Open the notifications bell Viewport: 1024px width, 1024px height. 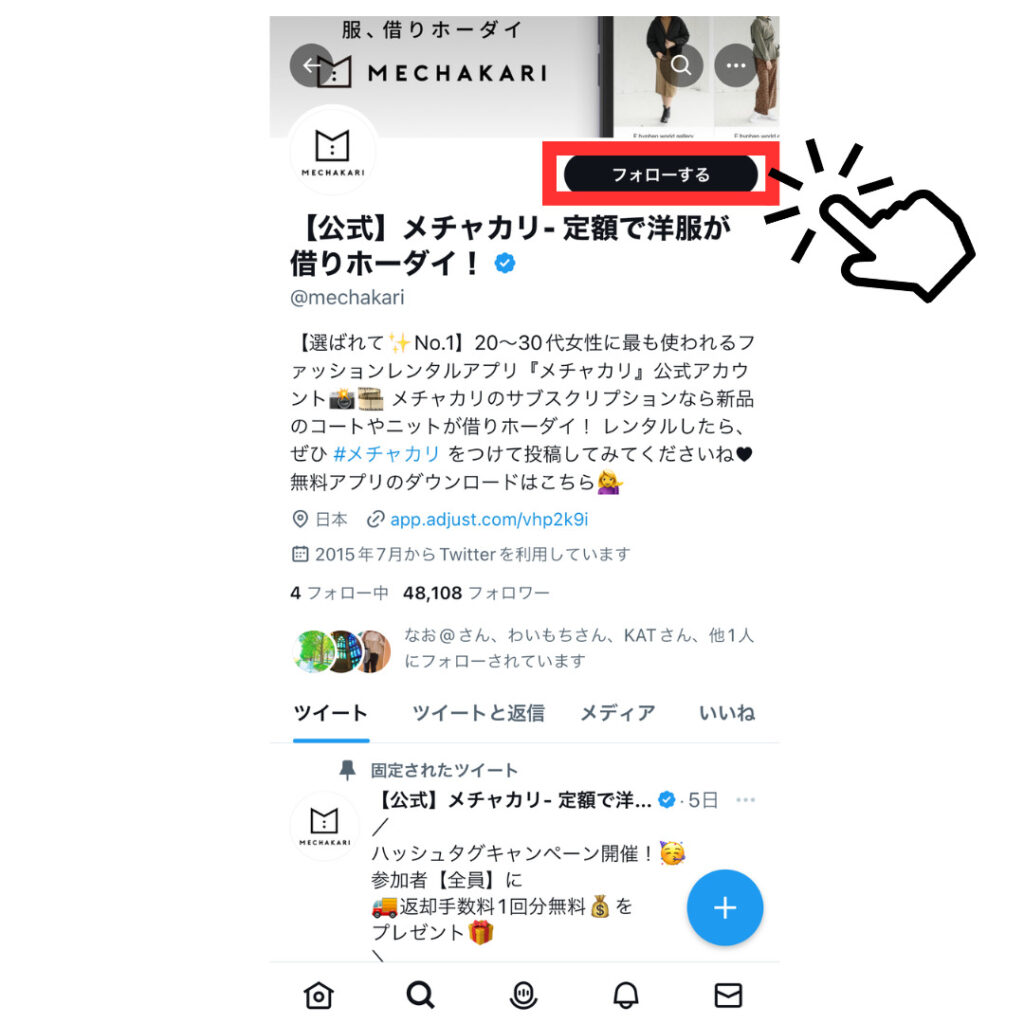(x=626, y=995)
